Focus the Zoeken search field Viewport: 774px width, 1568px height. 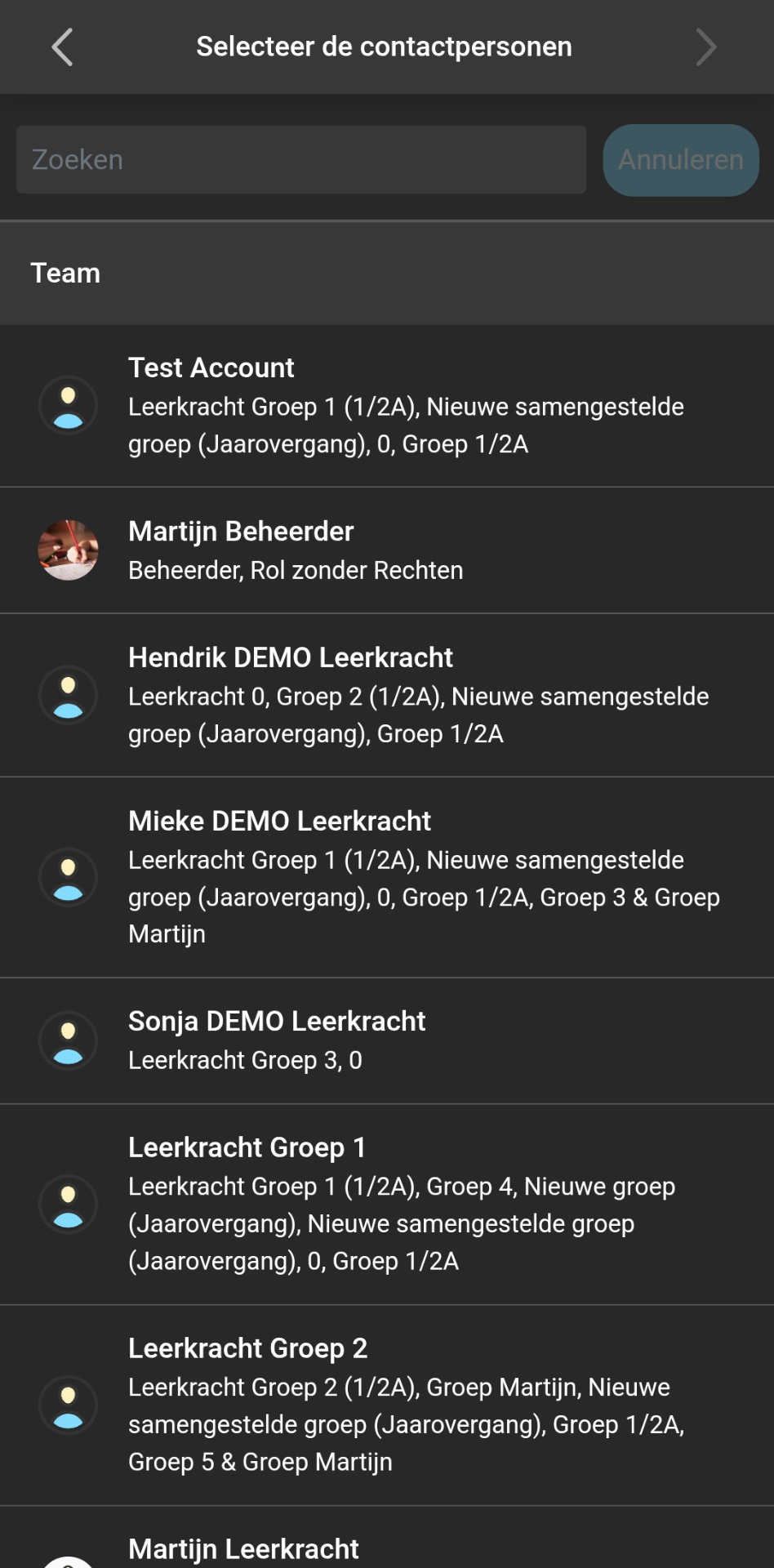point(301,159)
